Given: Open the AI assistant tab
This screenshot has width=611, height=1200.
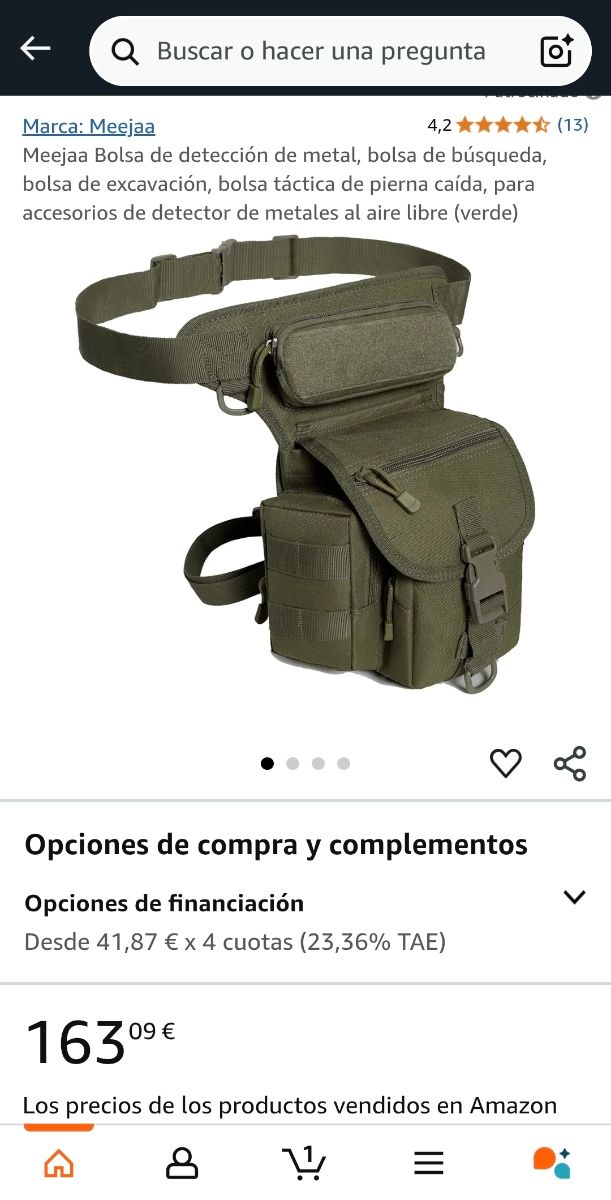Looking at the screenshot, I should click(551, 1163).
